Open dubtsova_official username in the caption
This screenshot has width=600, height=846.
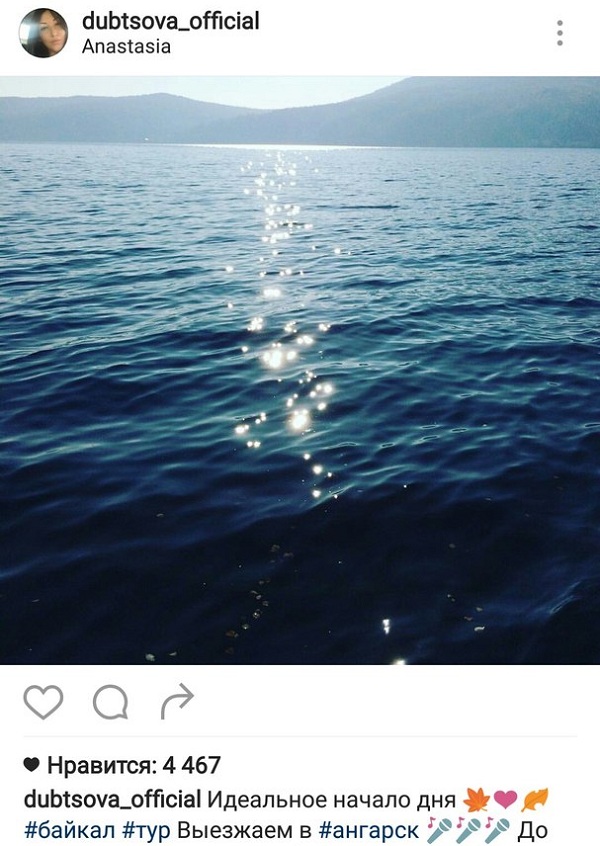coord(111,799)
